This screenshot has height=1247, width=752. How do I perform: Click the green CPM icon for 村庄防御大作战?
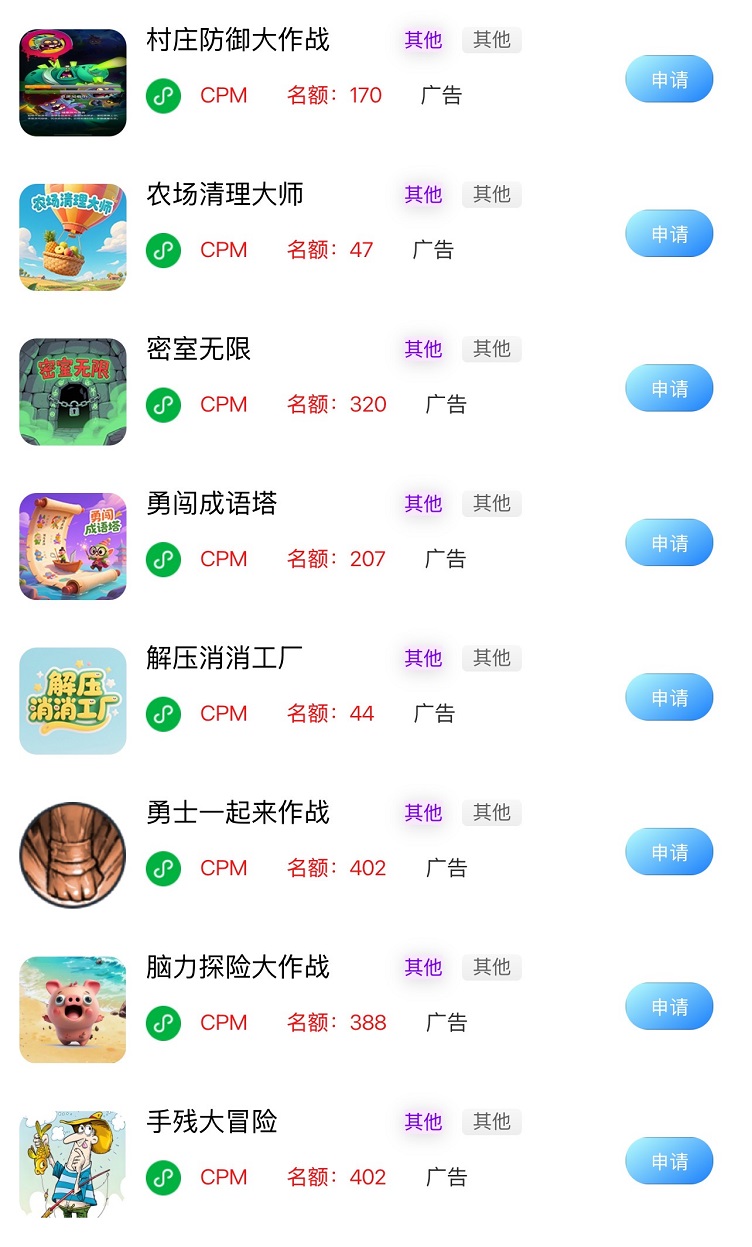point(163,95)
